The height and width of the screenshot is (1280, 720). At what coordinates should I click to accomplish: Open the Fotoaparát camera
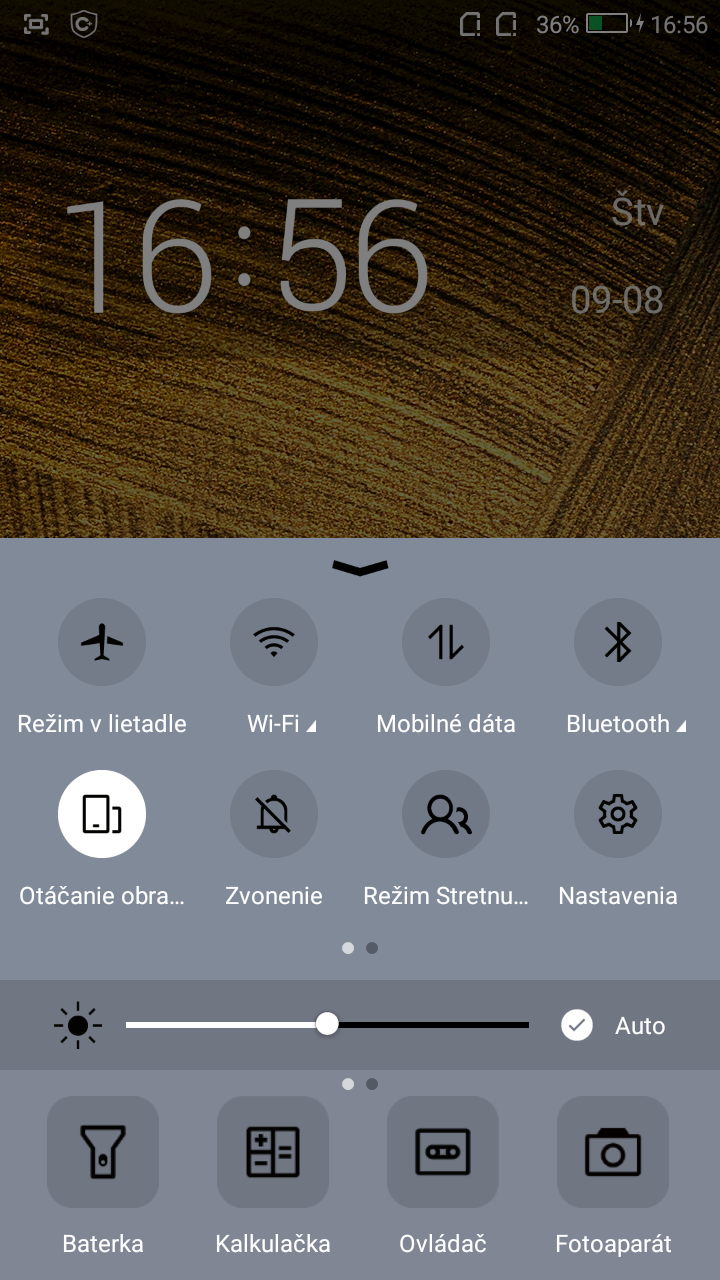613,1152
